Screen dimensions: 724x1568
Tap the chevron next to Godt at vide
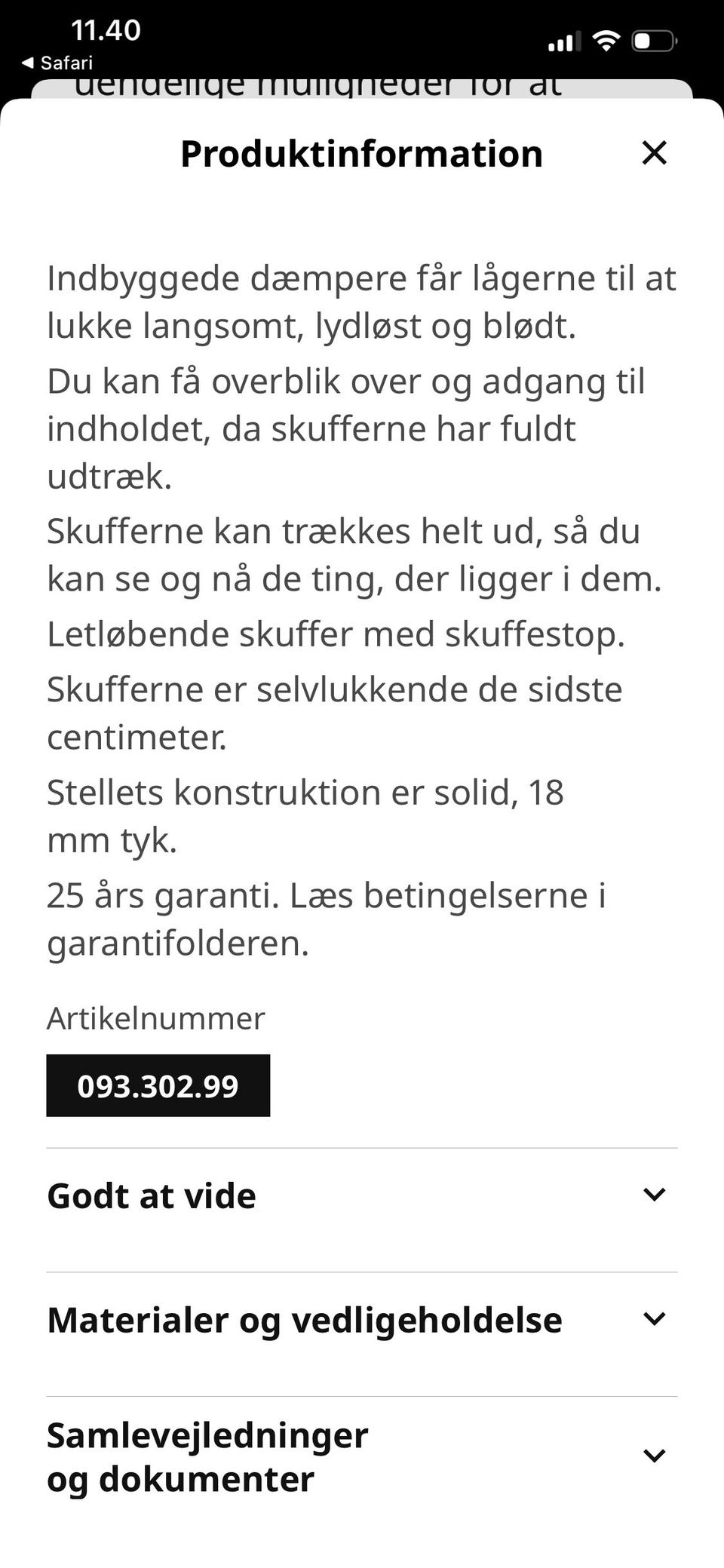pyautogui.click(x=655, y=1194)
